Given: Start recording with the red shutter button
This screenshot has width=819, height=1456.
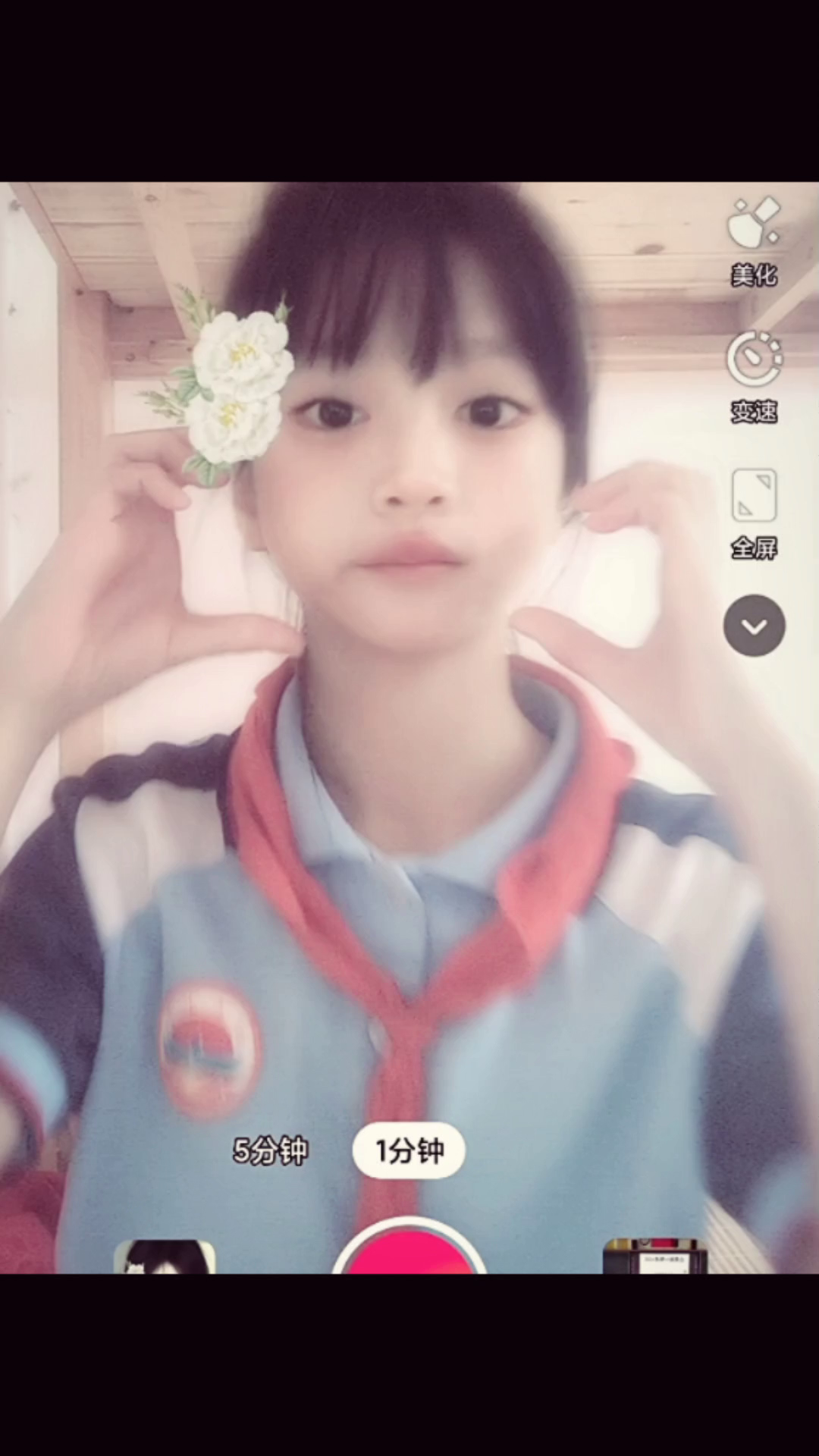Looking at the screenshot, I should coord(409,1251).
